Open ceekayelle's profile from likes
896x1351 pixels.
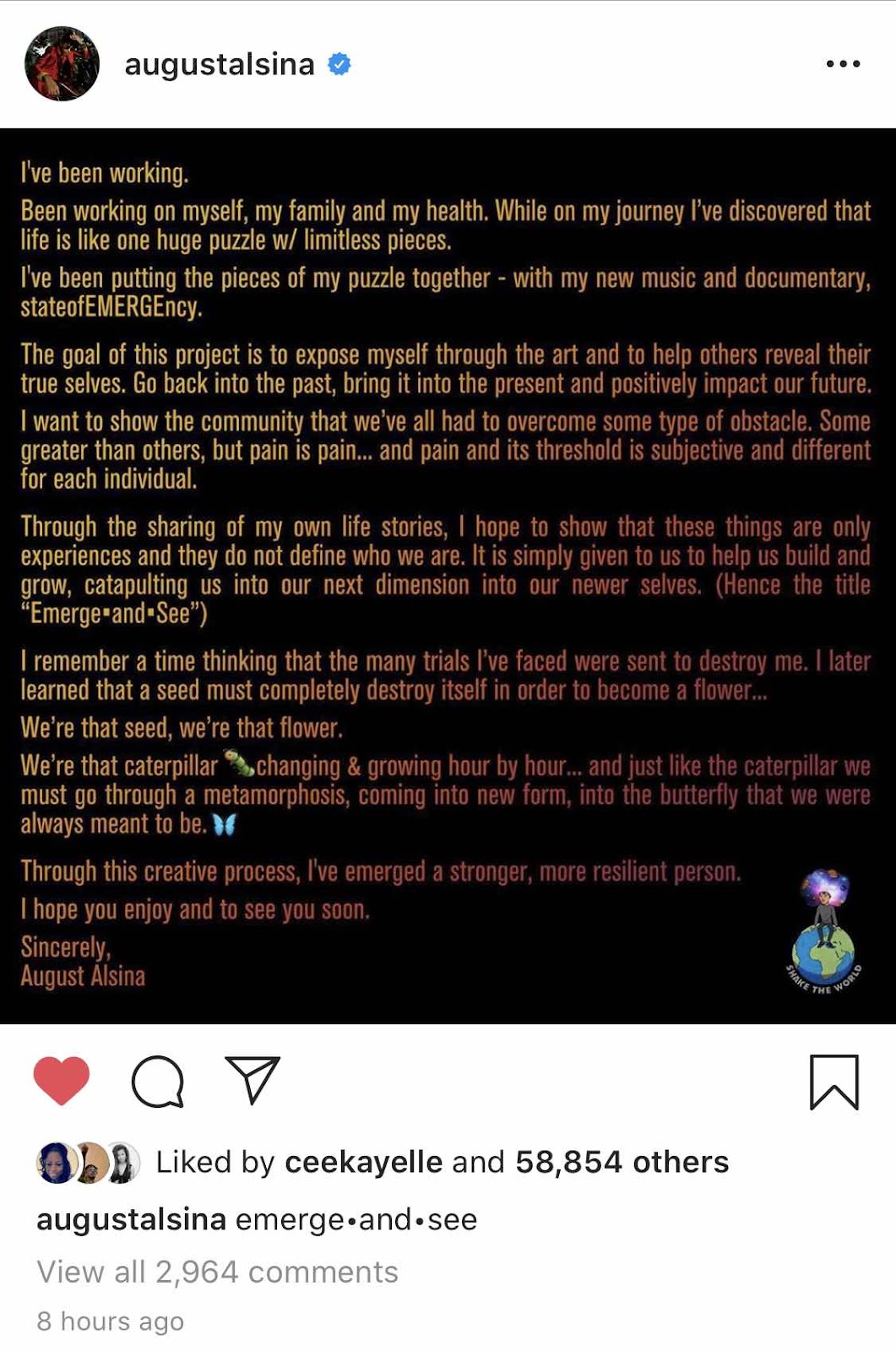point(363,1162)
